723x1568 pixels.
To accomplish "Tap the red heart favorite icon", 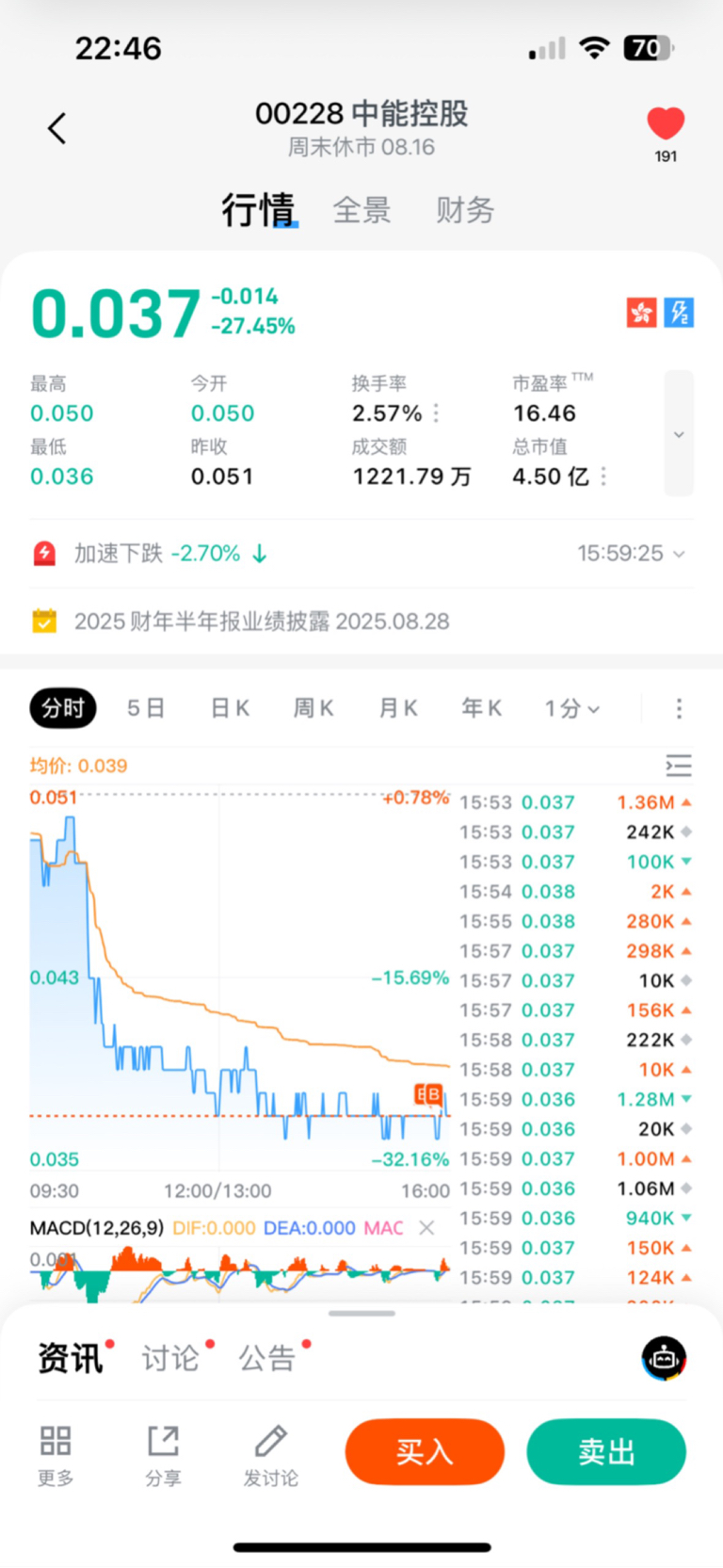I will tap(666, 124).
